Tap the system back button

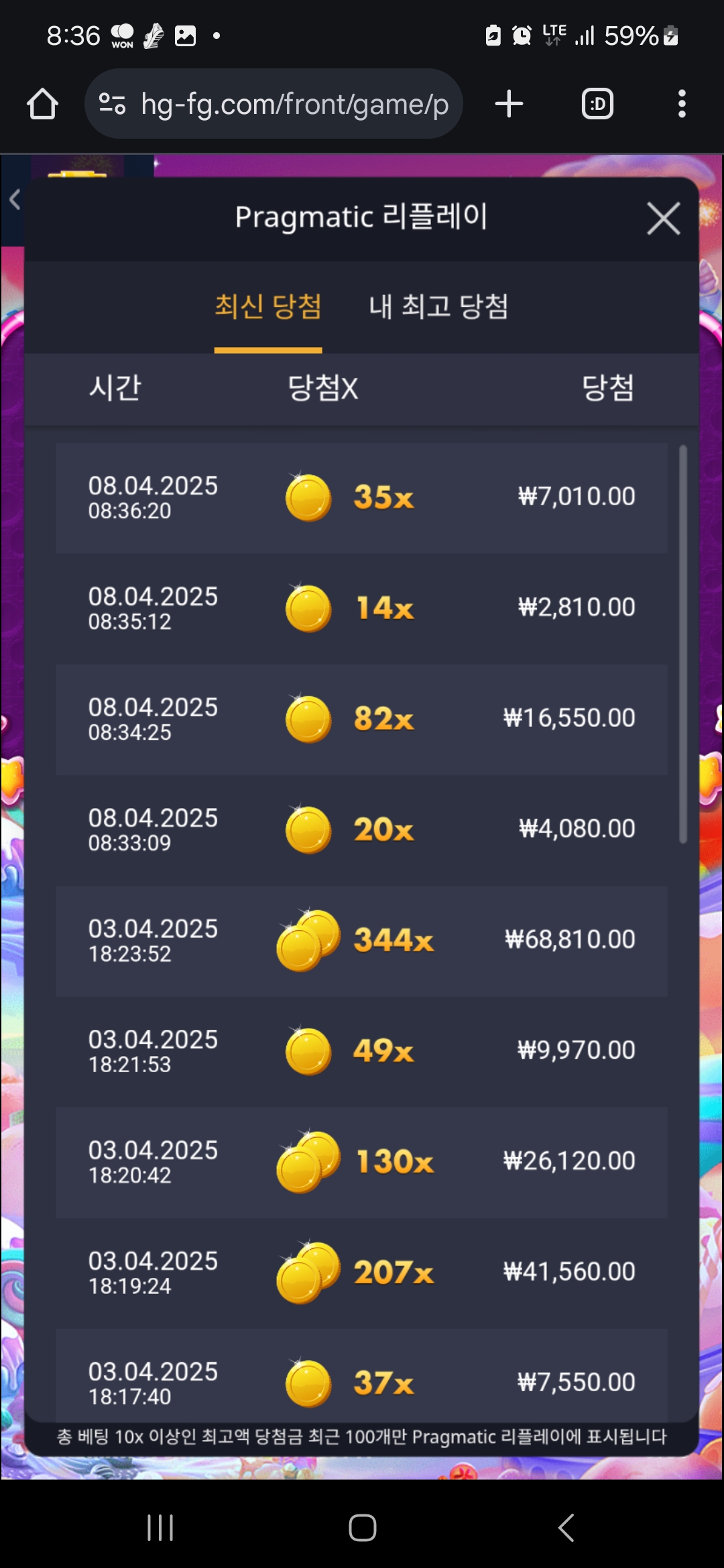click(x=566, y=1528)
